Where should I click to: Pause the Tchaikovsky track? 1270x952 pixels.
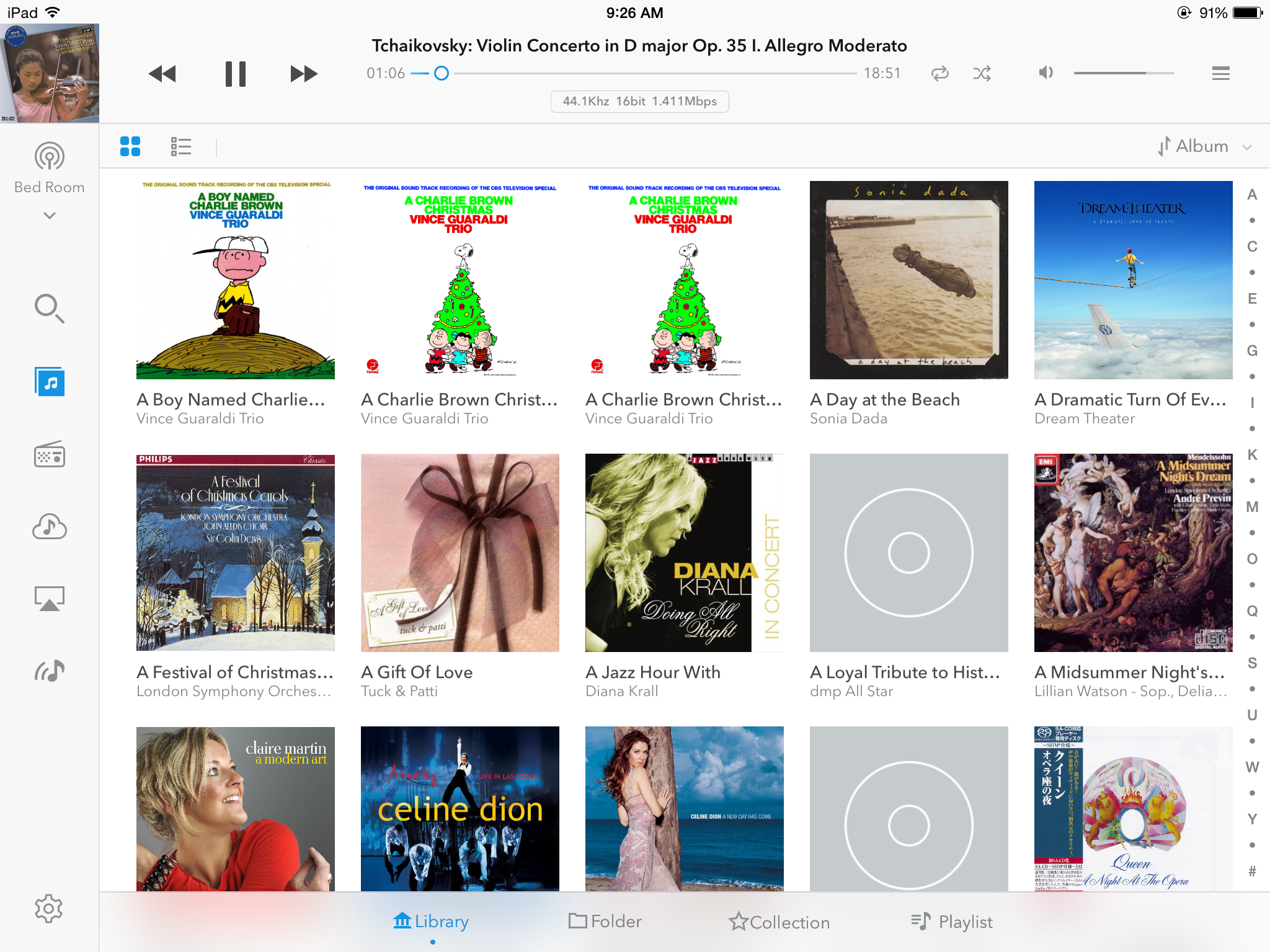235,74
